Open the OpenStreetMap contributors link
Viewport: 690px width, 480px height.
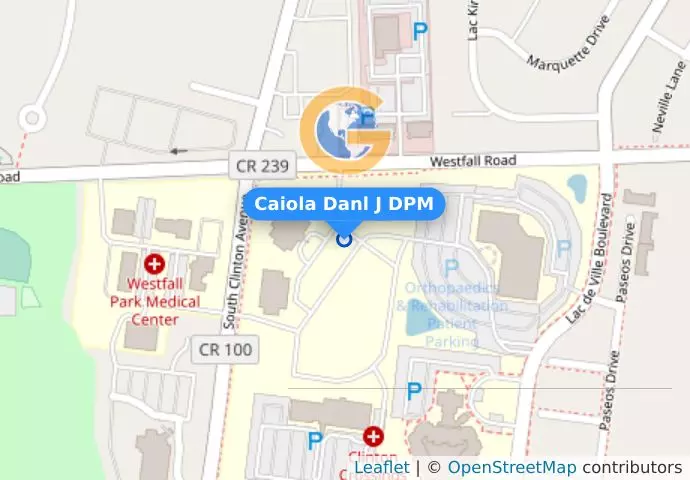(x=511, y=467)
